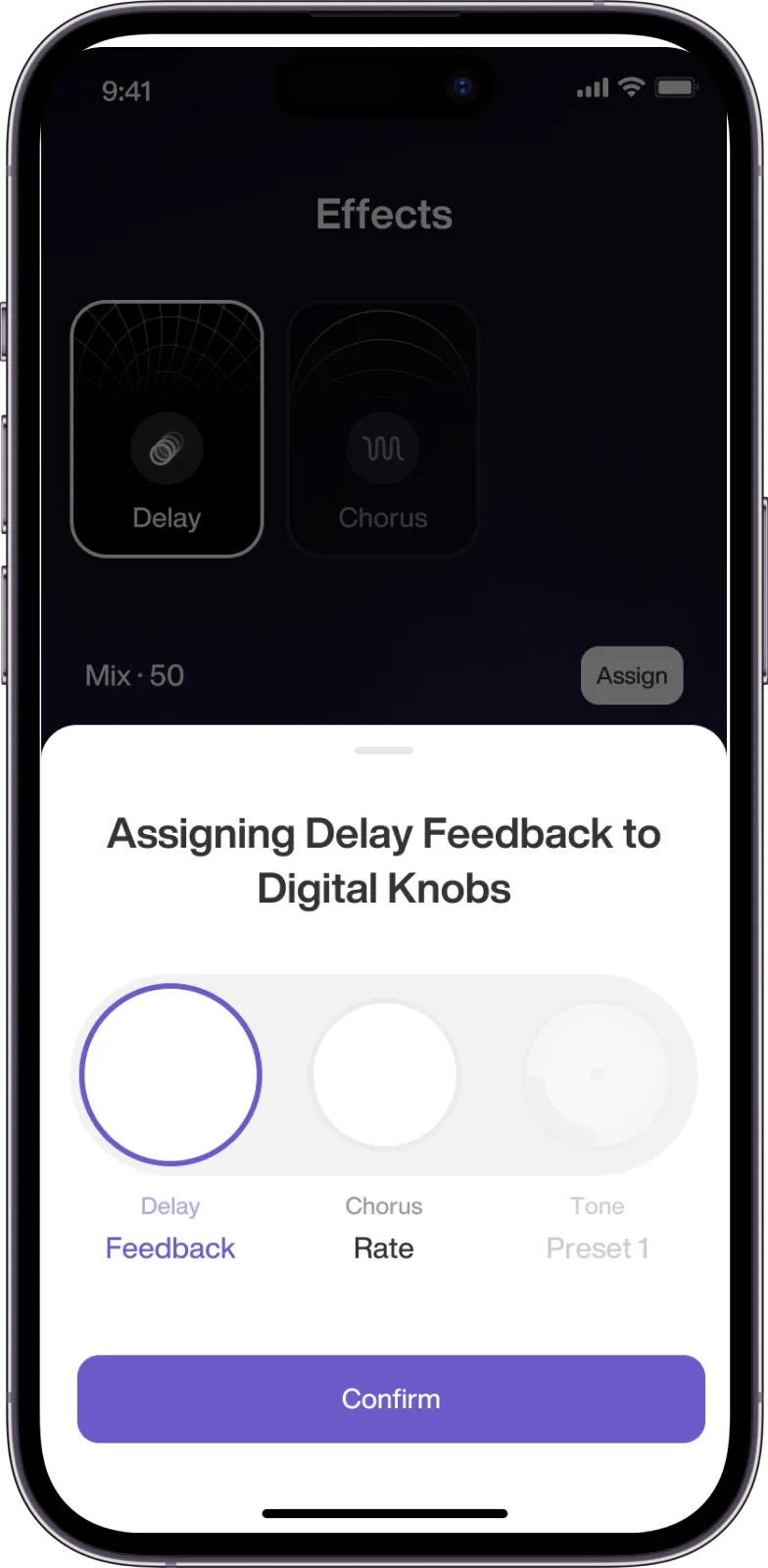Tap the sheet's drag handle
The height and width of the screenshot is (1568, 768).
pyautogui.click(x=384, y=751)
